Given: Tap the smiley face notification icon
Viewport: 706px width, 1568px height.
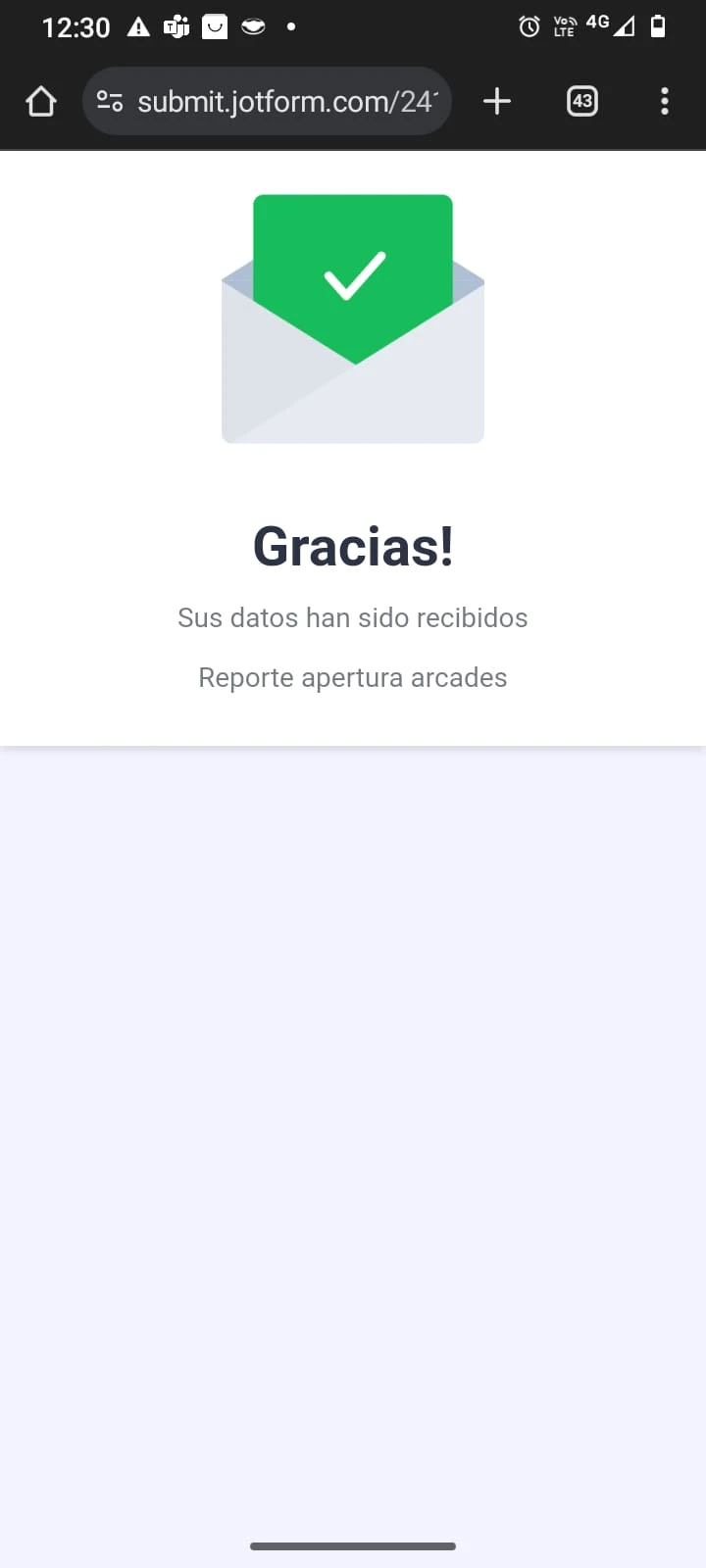Looking at the screenshot, I should (x=253, y=26).
